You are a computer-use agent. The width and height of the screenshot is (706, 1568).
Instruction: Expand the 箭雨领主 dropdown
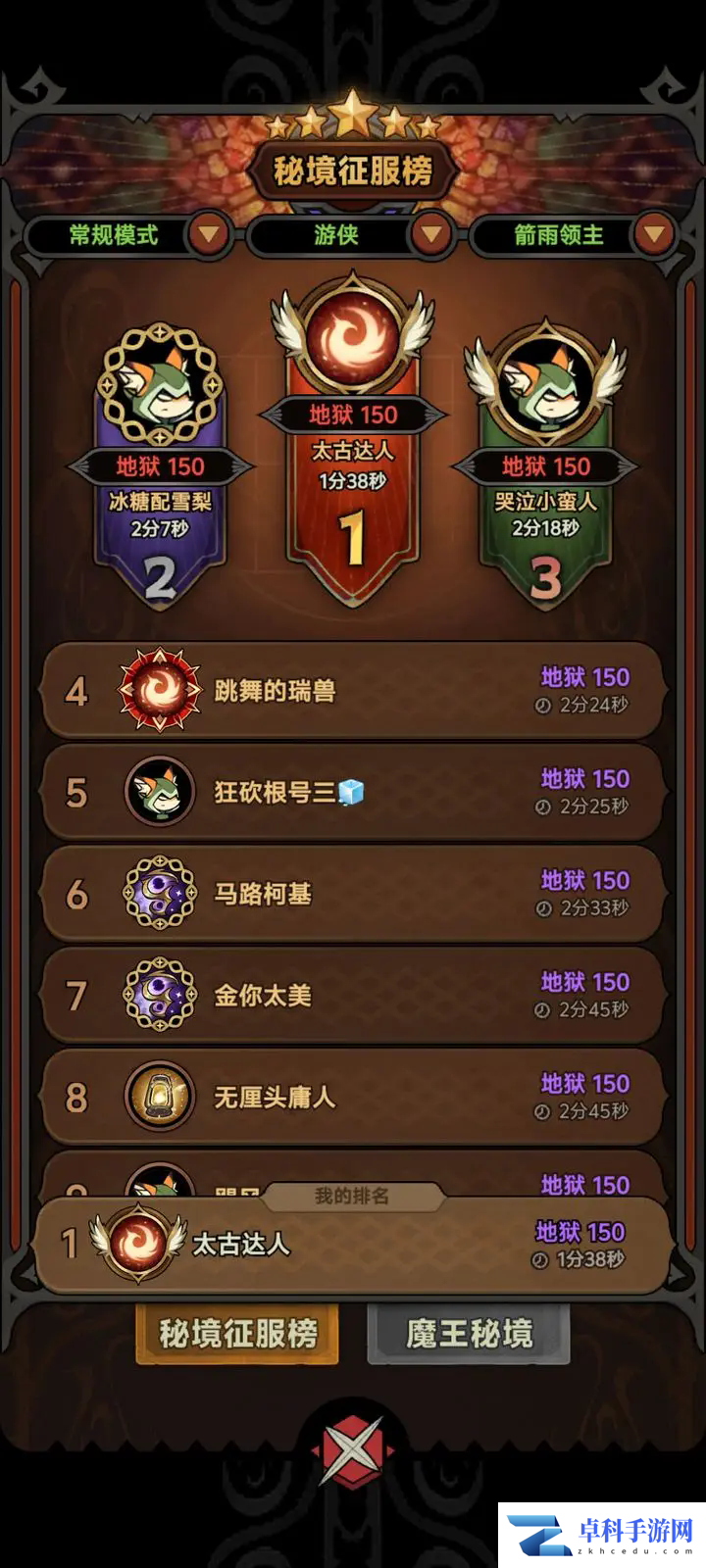(654, 235)
